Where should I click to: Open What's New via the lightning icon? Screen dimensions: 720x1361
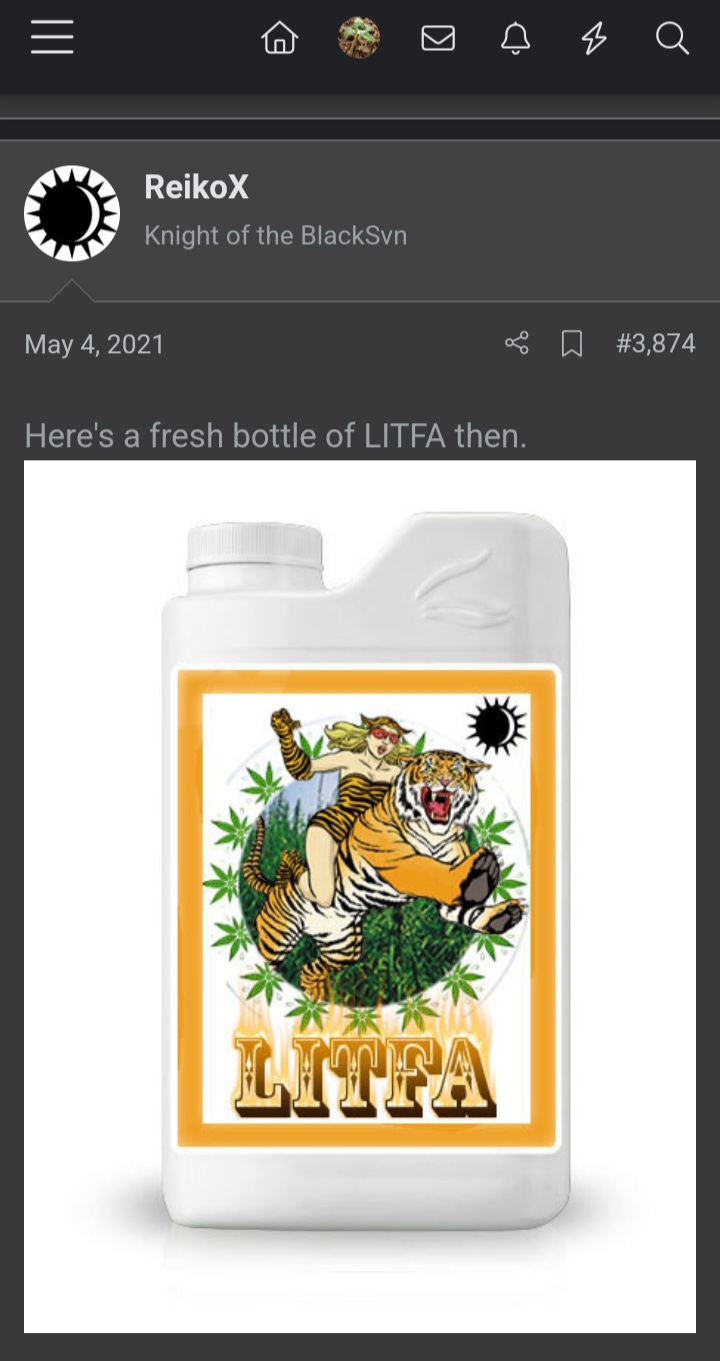(x=594, y=38)
